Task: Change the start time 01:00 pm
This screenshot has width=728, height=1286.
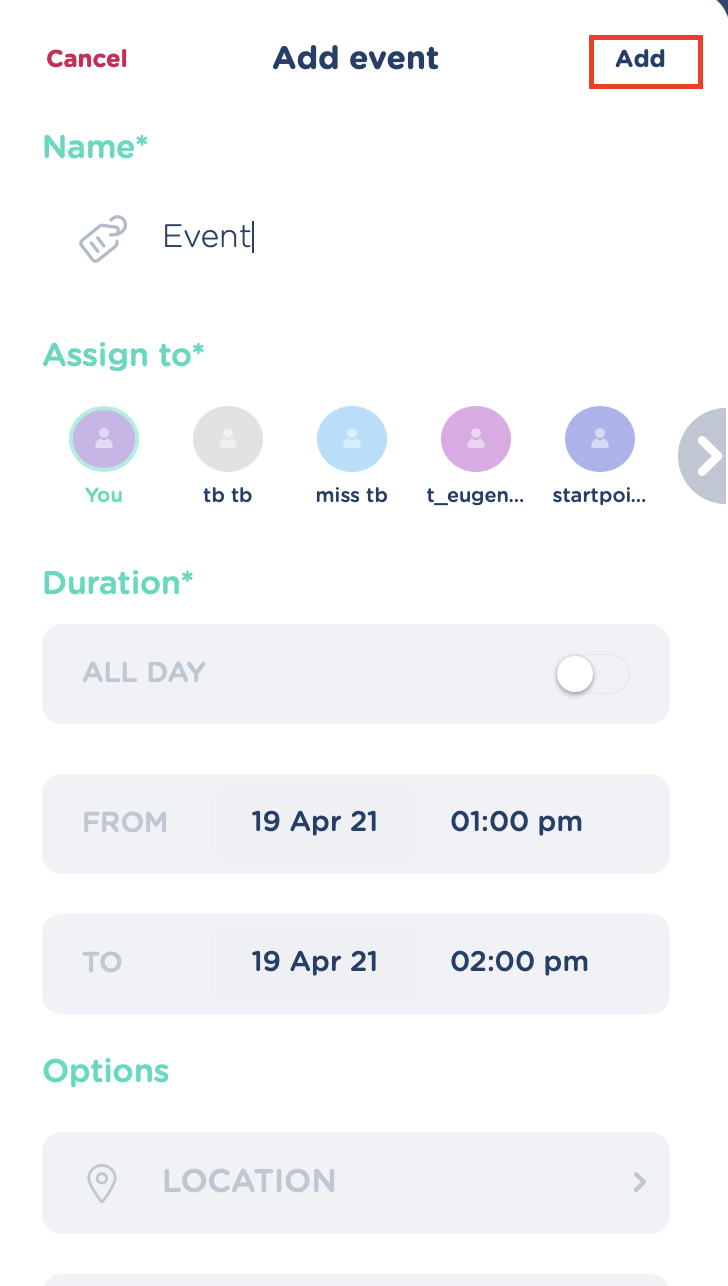Action: coord(516,823)
